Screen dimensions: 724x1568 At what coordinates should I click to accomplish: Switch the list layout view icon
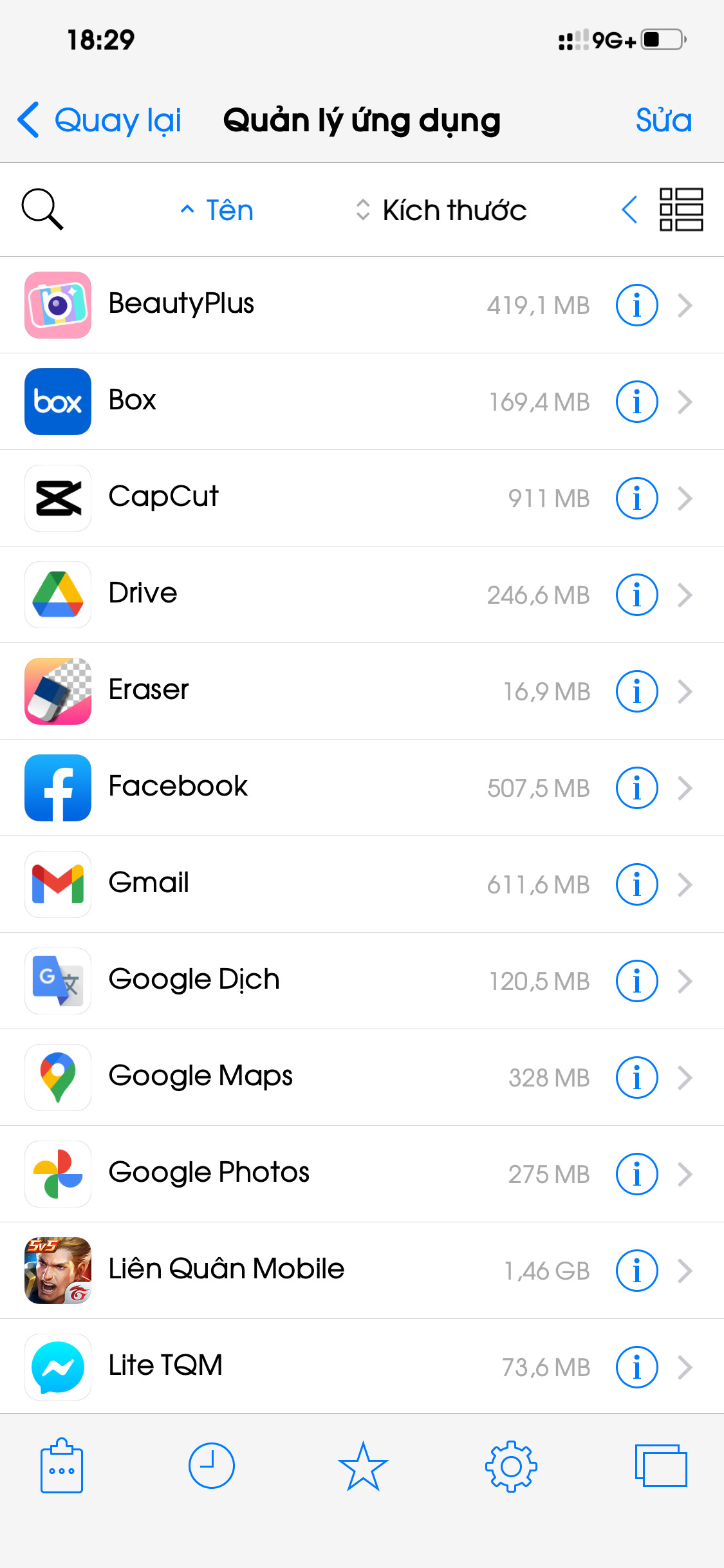[681, 209]
